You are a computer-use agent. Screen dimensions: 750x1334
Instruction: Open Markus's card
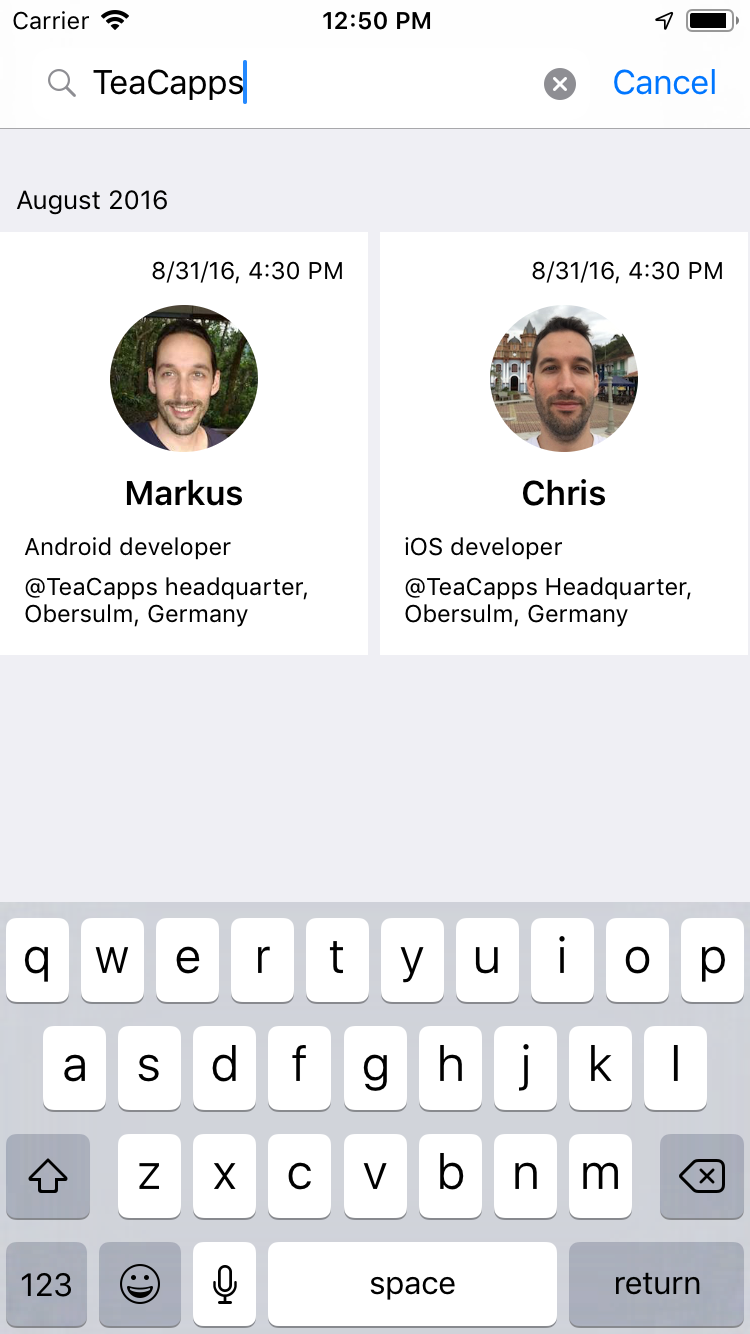coord(184,443)
